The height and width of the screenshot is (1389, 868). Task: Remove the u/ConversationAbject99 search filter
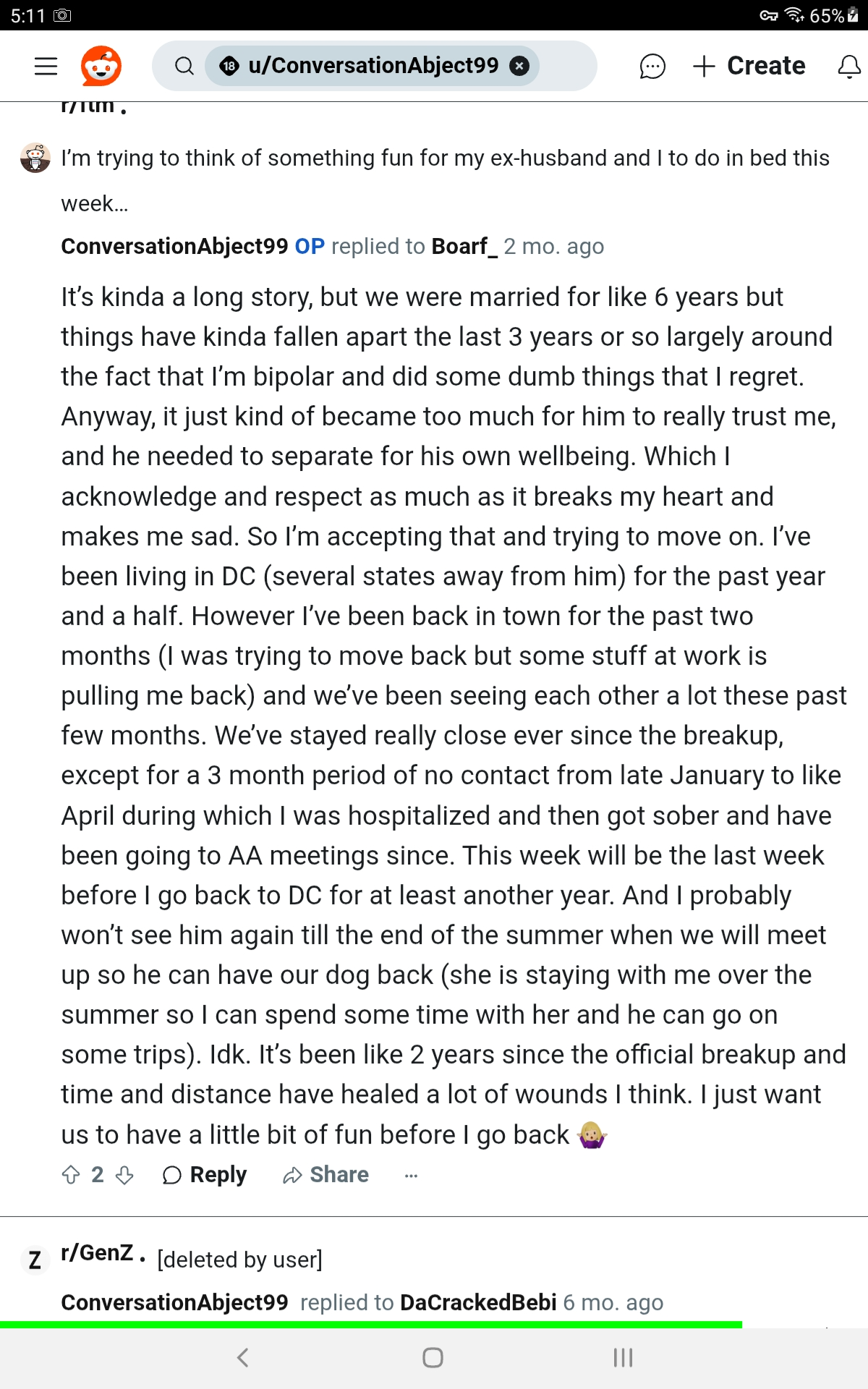point(519,66)
